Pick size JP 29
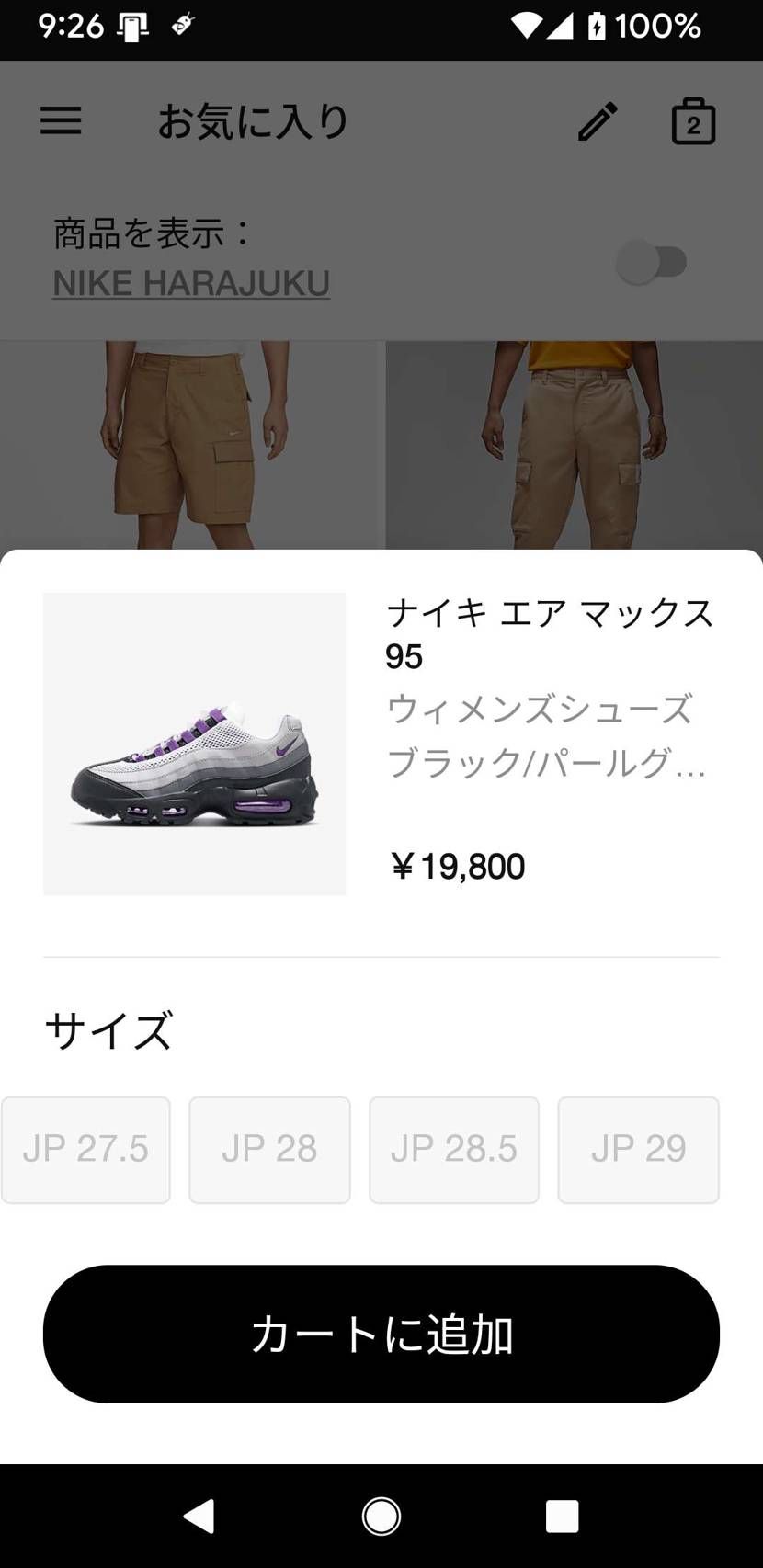Screen dimensions: 763x1568 click(638, 1150)
